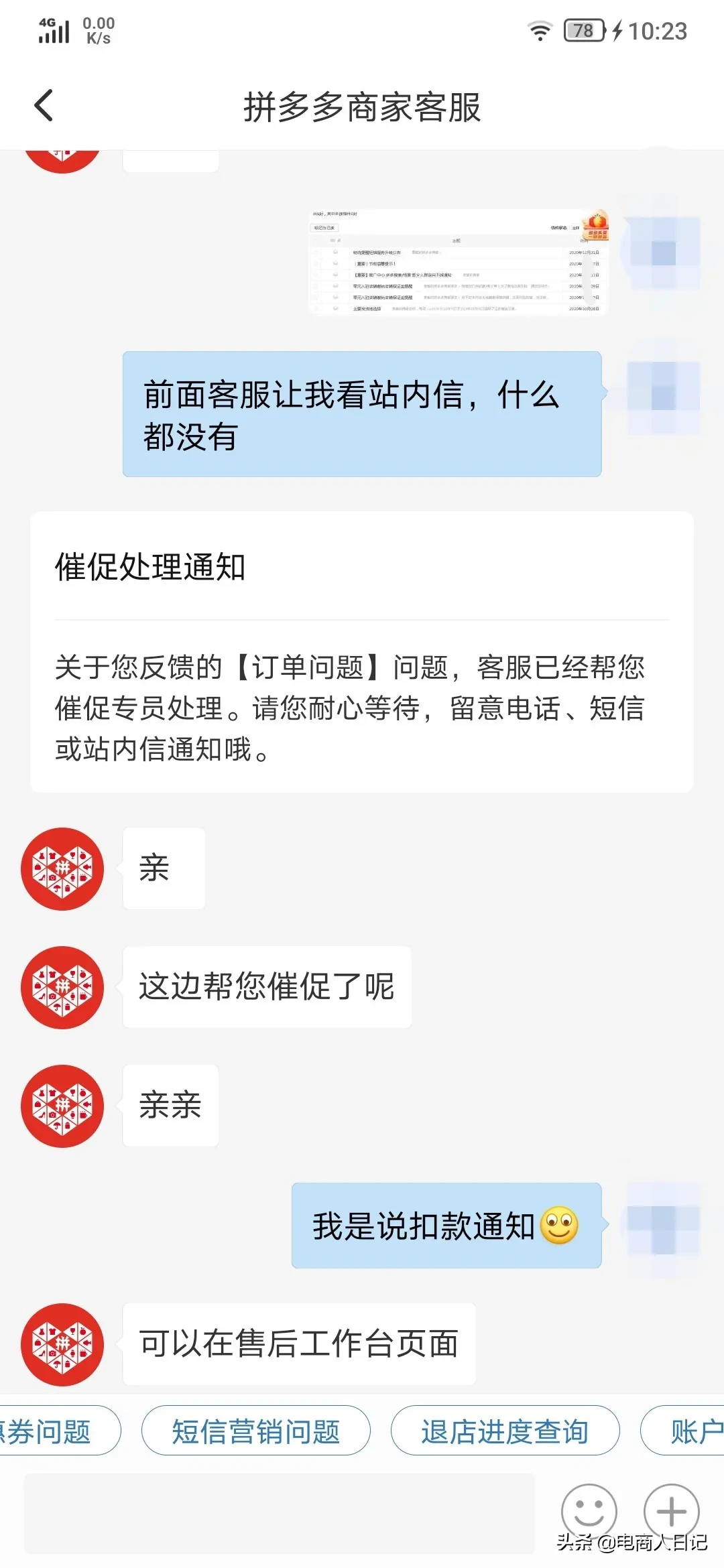Viewport: 724px width, 1568px height.
Task: Go back from 拼多多商家客服 chat
Action: click(44, 106)
